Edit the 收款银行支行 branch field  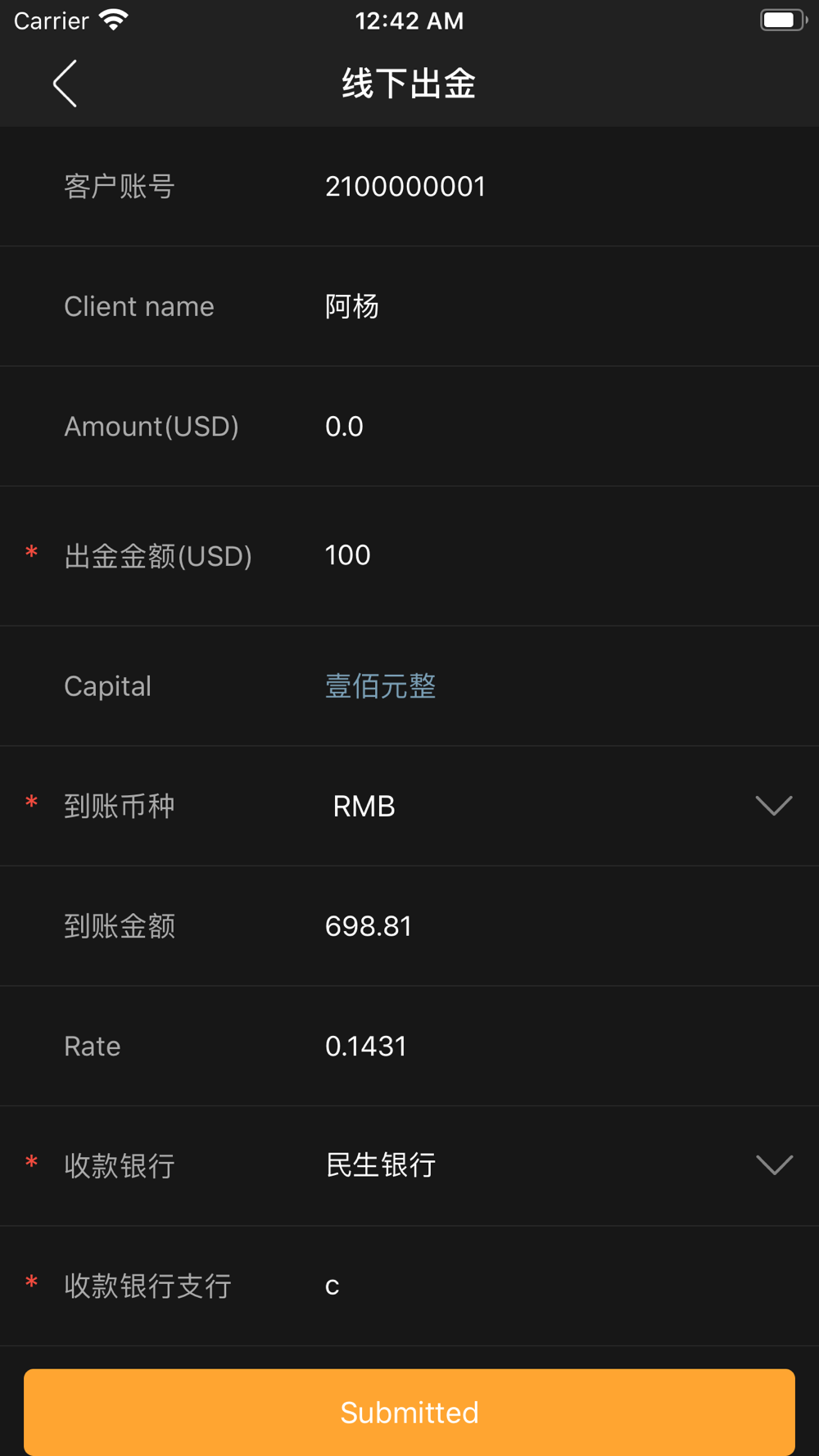click(x=557, y=1286)
